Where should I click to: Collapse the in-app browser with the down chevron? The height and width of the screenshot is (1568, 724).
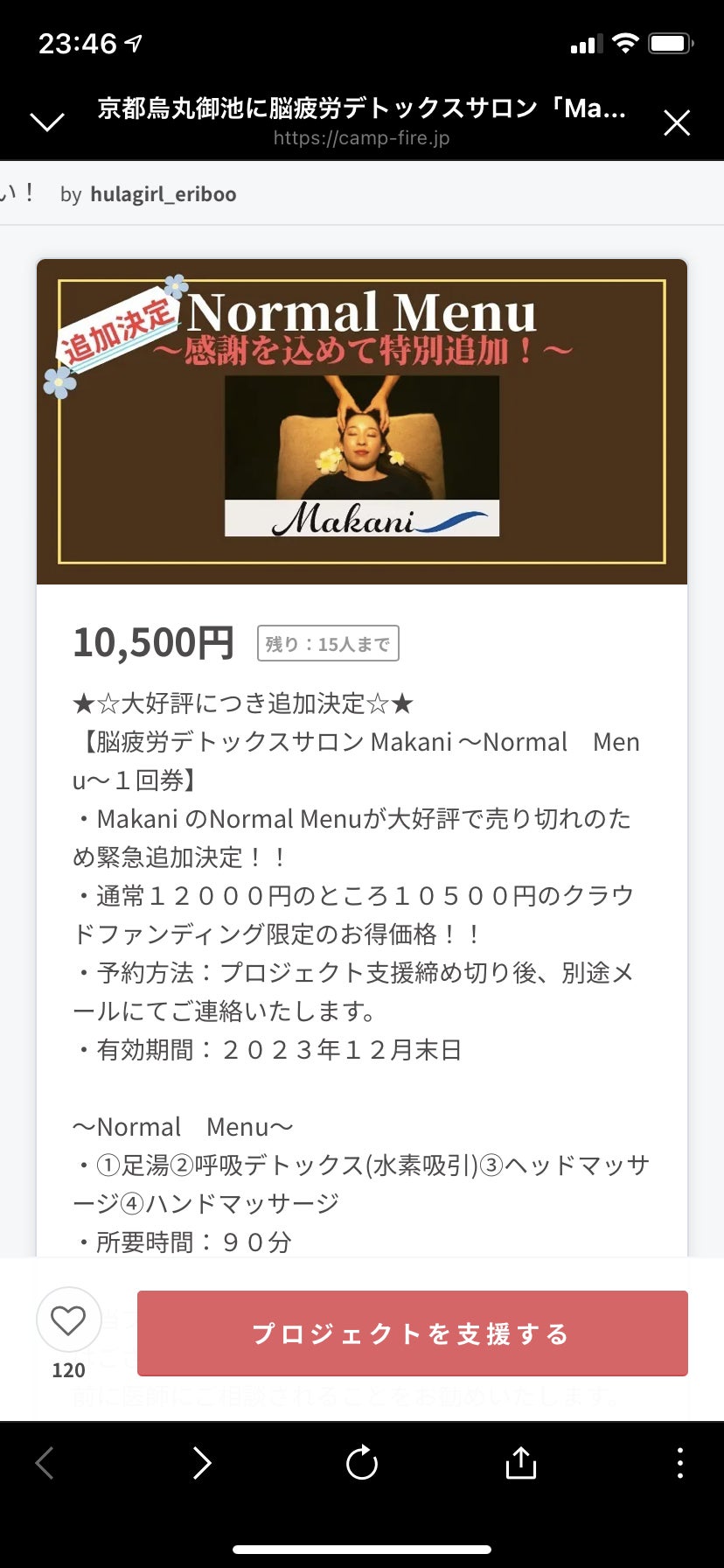[47, 122]
